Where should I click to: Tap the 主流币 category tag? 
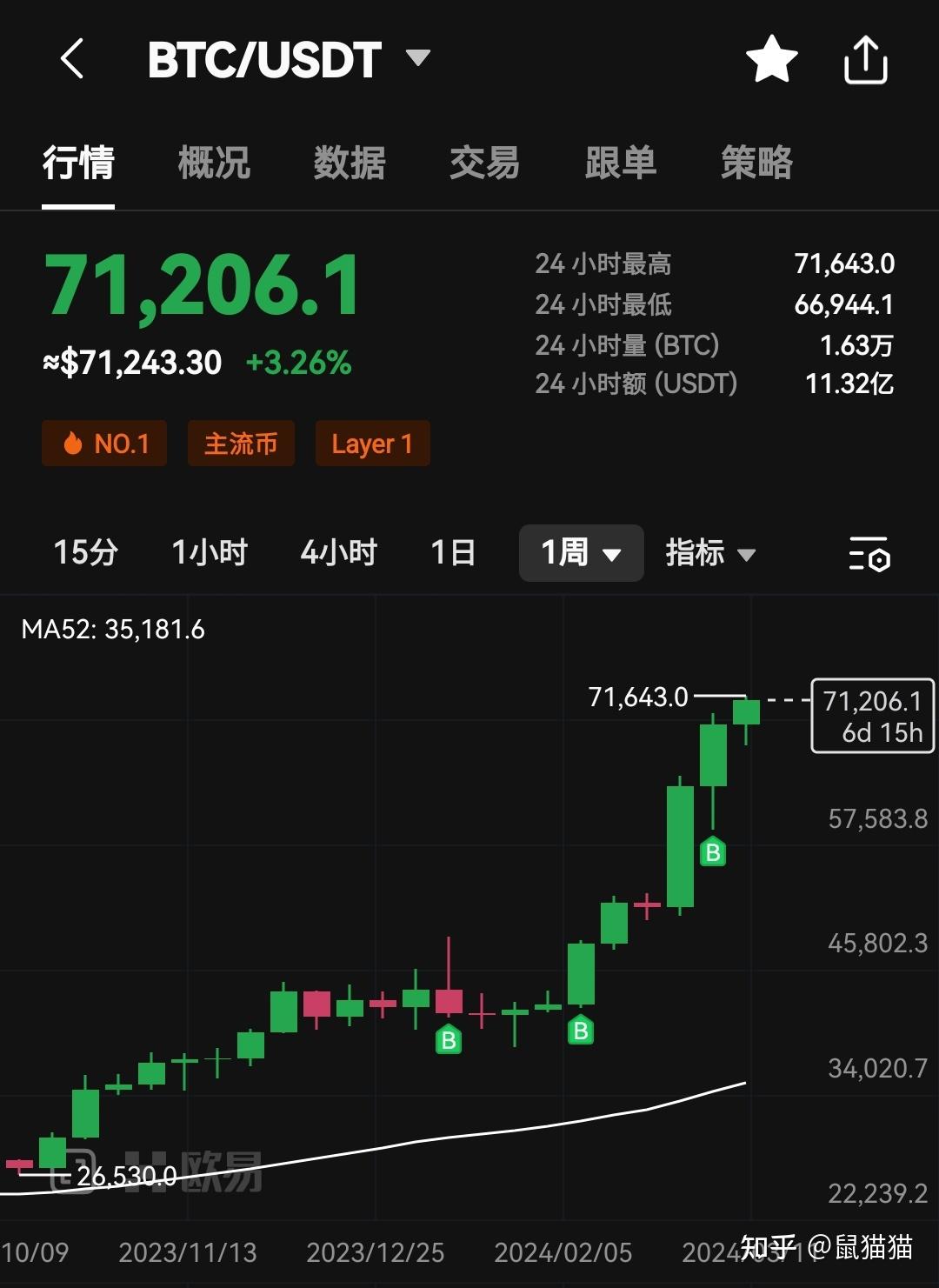[241, 444]
